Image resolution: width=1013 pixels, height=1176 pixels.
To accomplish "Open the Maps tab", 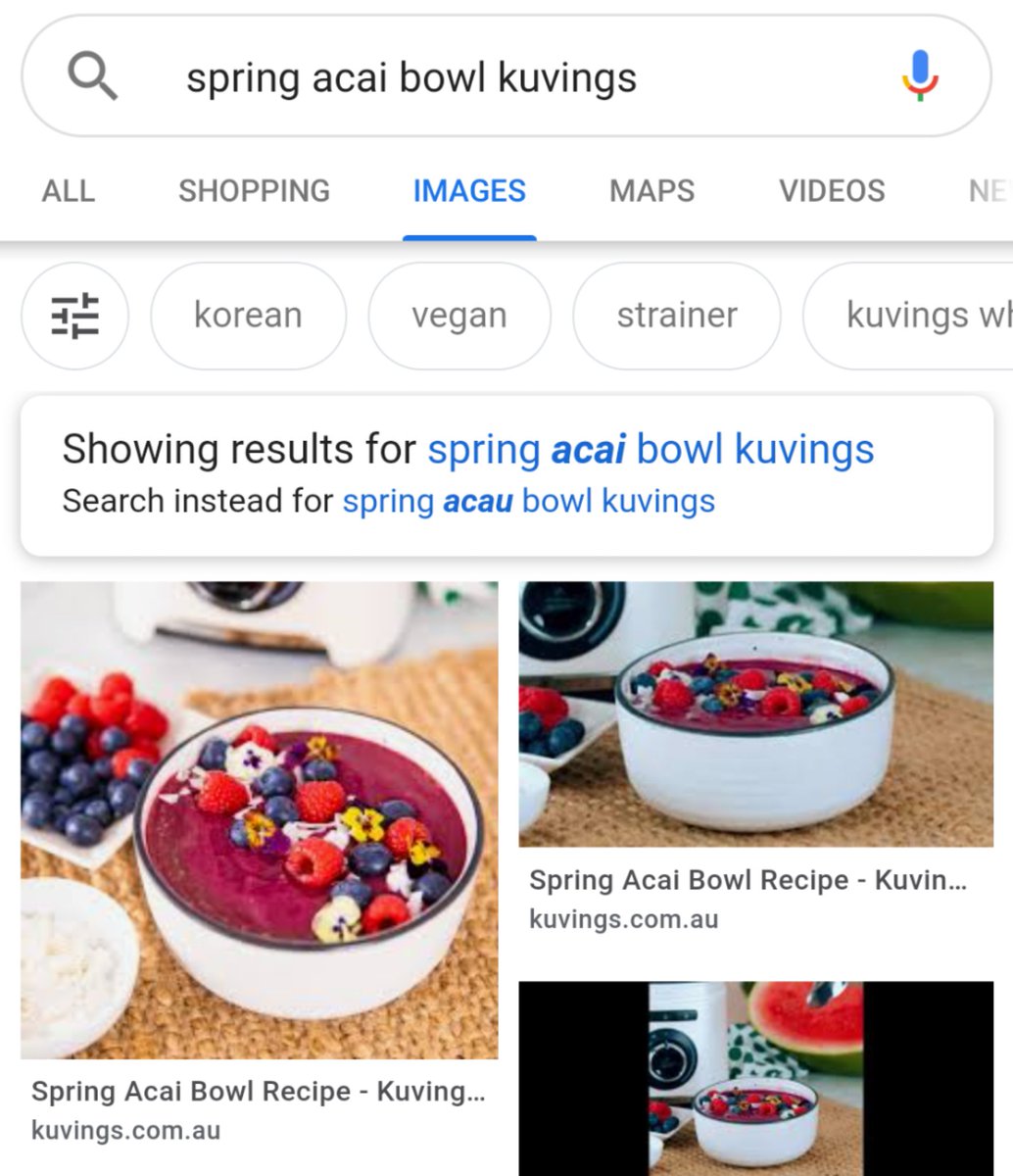I will pos(651,191).
